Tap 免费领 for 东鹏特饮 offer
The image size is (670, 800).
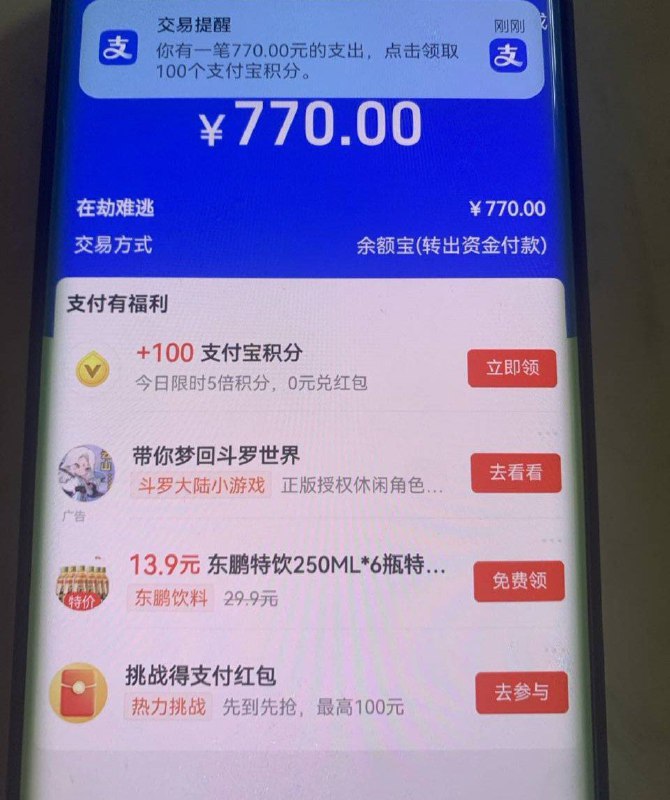coord(519,581)
